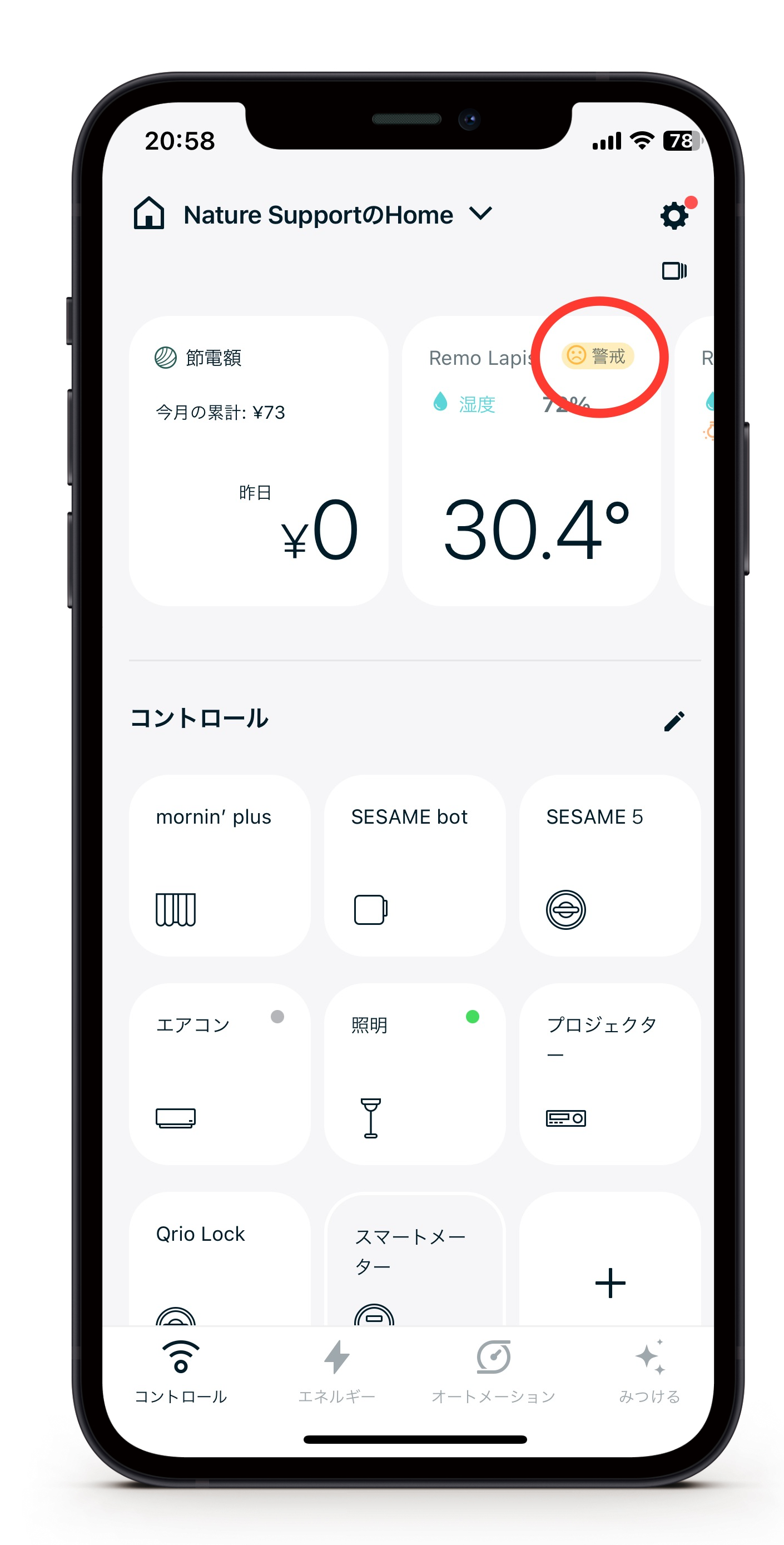Open the Qrio Lock control
Viewport: 784px width, 1545px height.
coord(220,1260)
